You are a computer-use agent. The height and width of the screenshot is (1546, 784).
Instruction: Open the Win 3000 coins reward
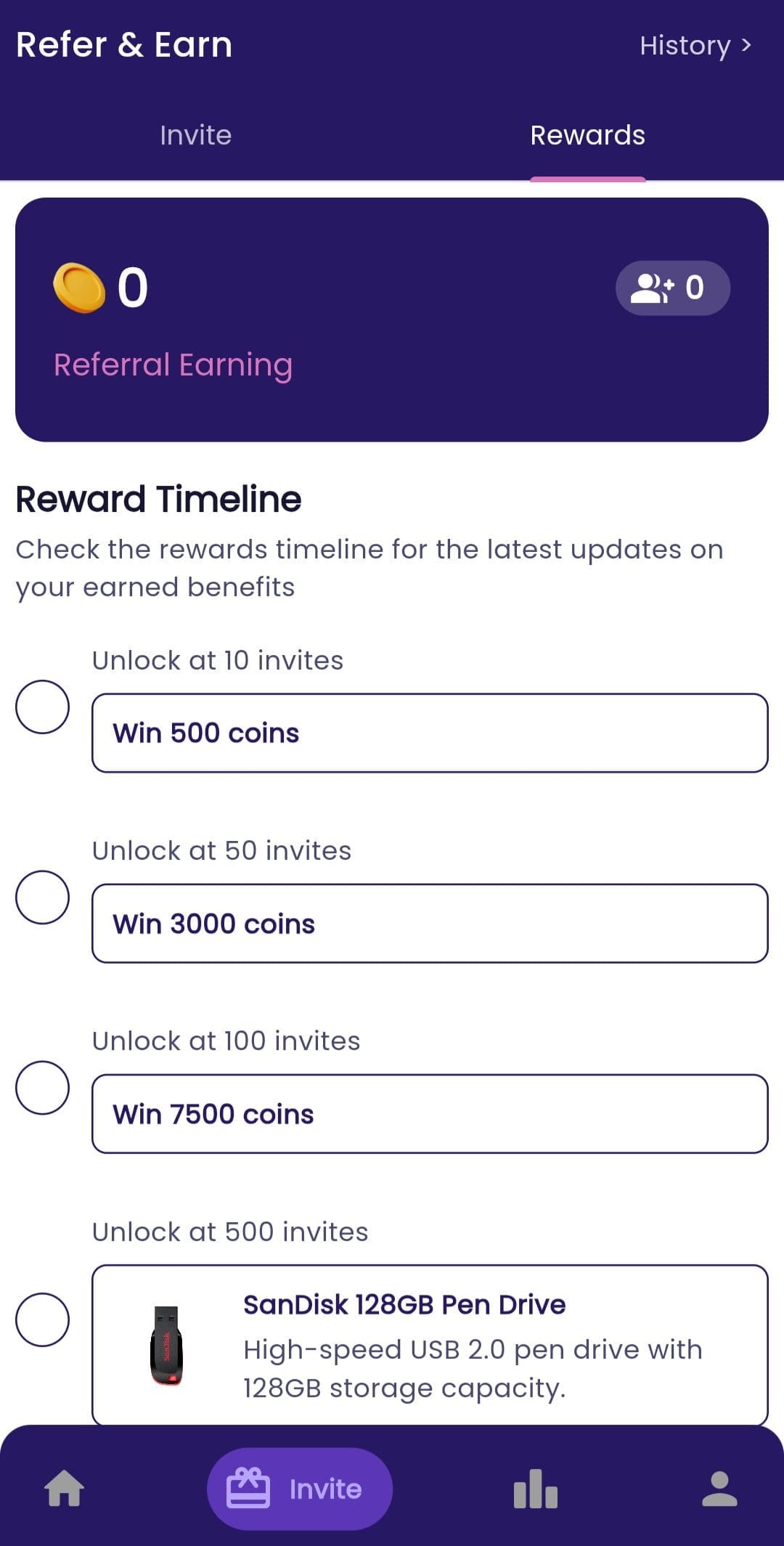coord(430,924)
